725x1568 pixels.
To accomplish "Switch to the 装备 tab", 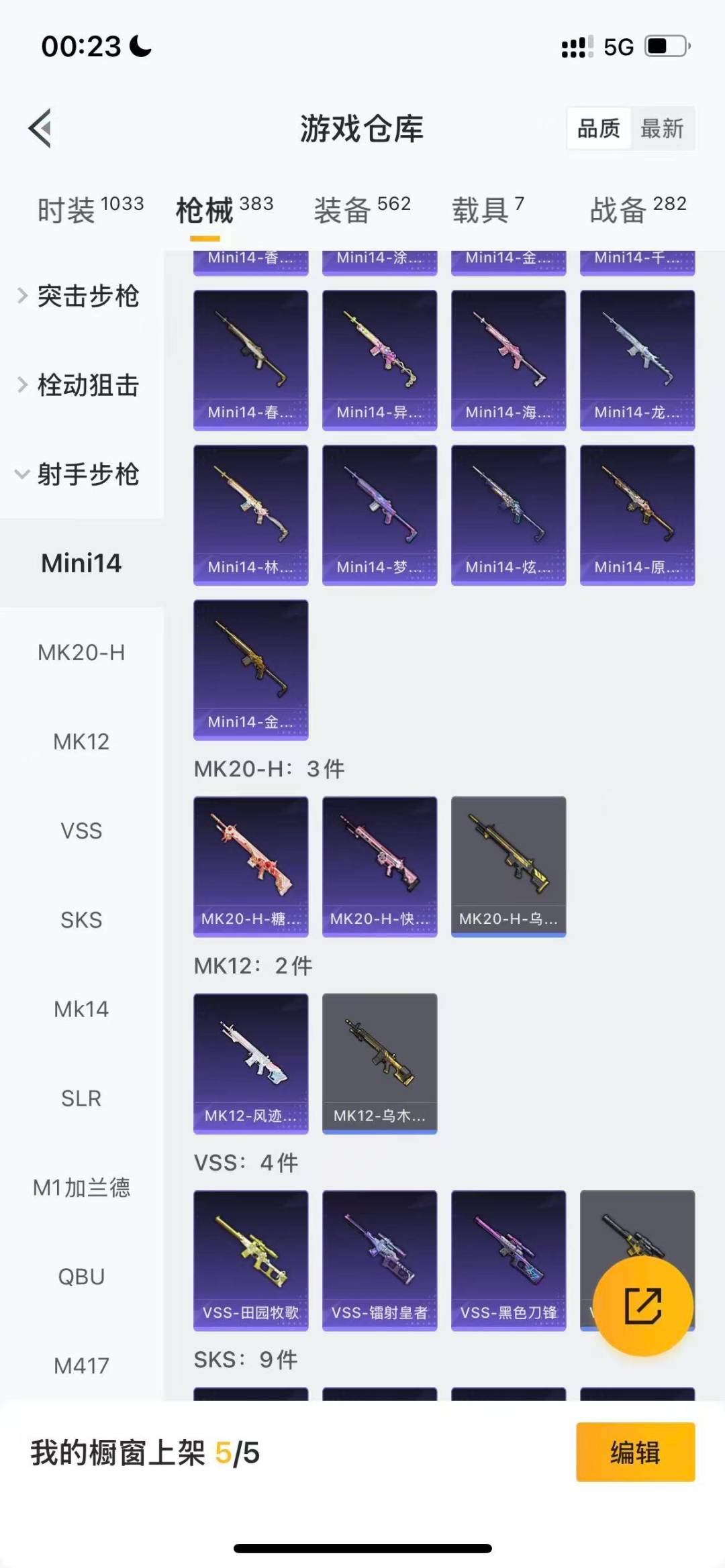I will tap(362, 210).
